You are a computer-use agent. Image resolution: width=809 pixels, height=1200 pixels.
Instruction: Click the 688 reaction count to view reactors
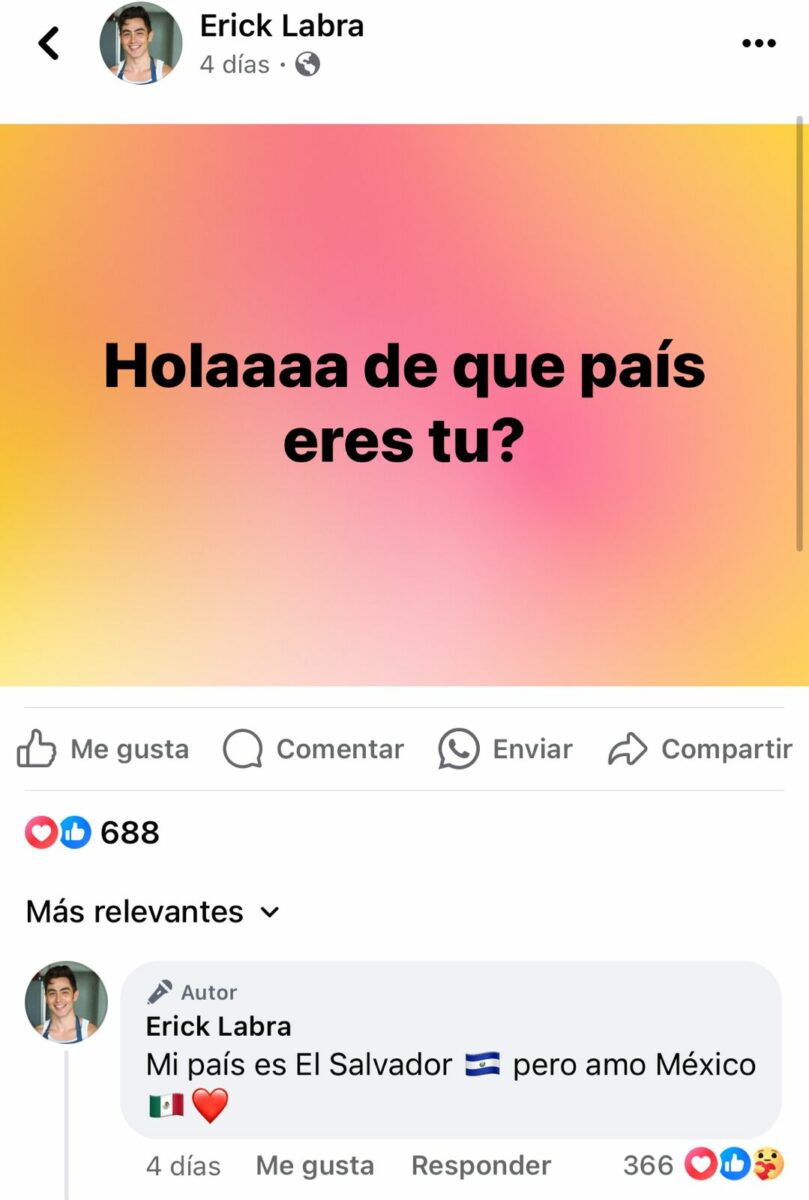click(x=128, y=832)
